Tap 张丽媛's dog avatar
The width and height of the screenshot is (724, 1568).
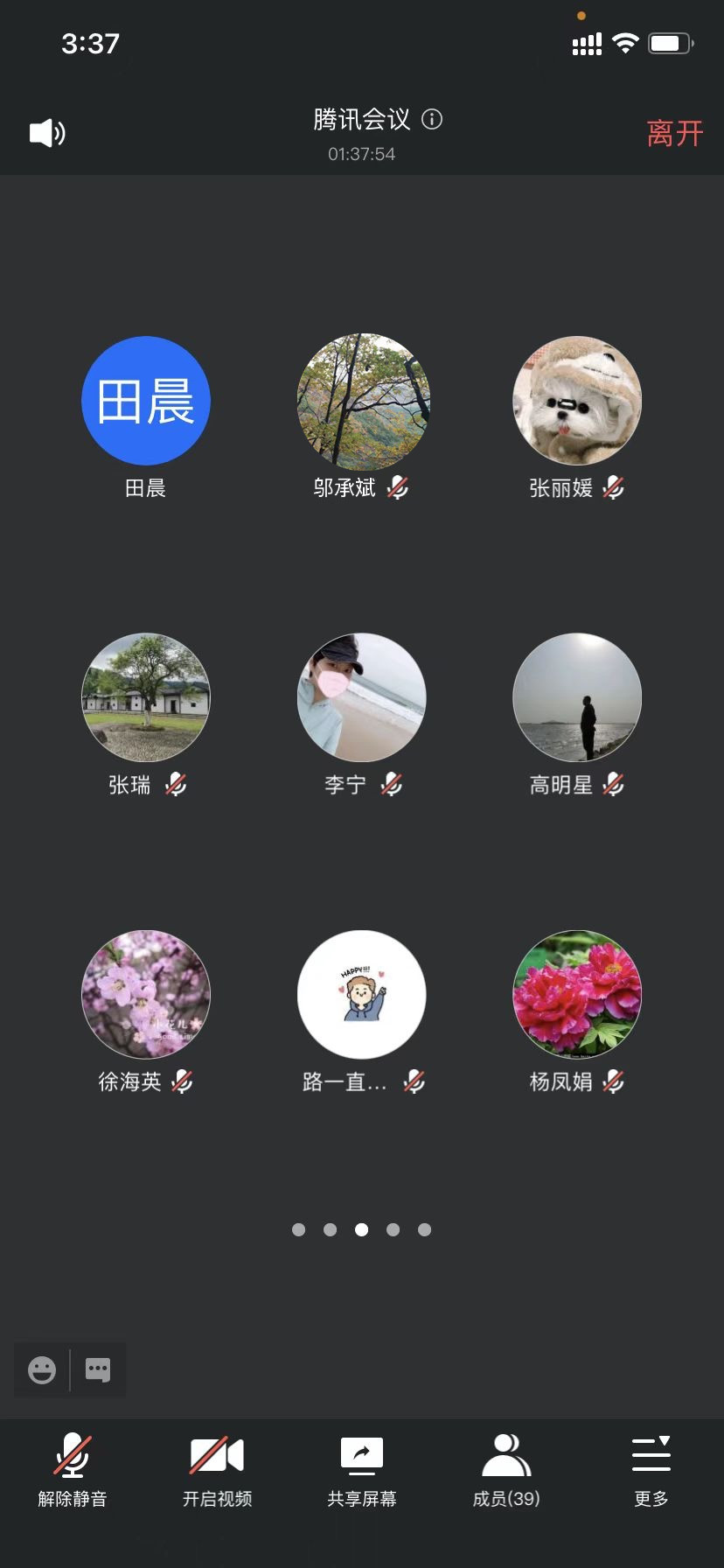(577, 401)
